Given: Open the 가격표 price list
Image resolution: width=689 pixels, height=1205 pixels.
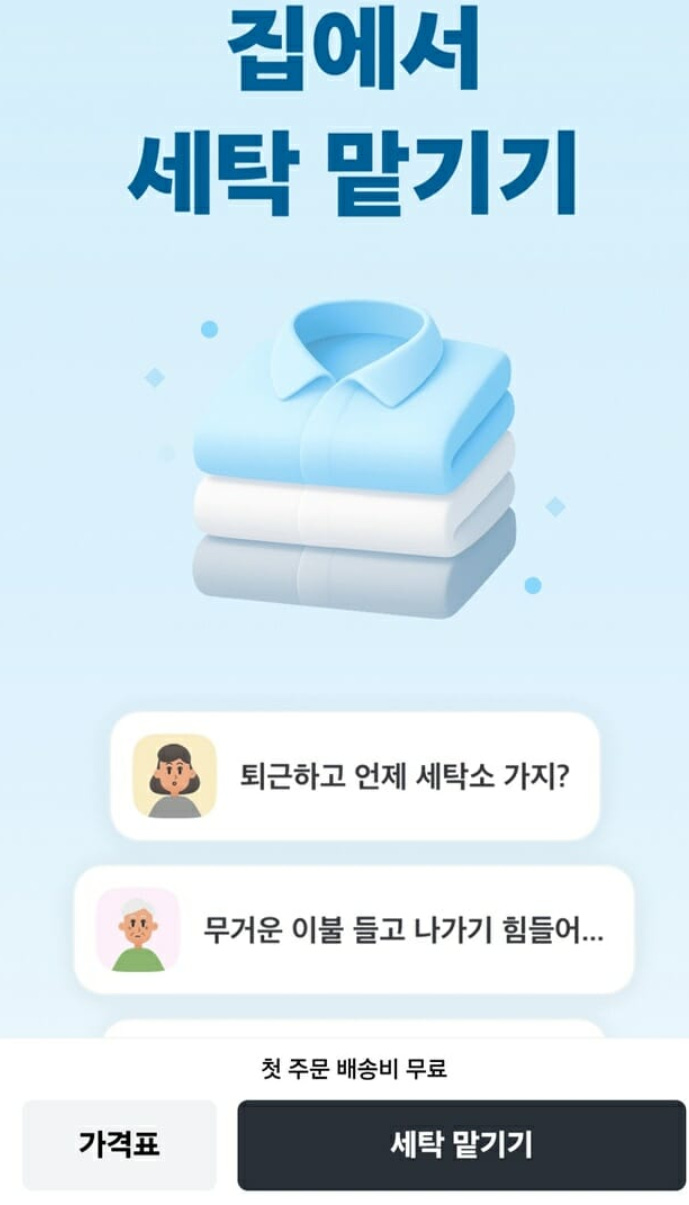Looking at the screenshot, I should click(119, 1145).
